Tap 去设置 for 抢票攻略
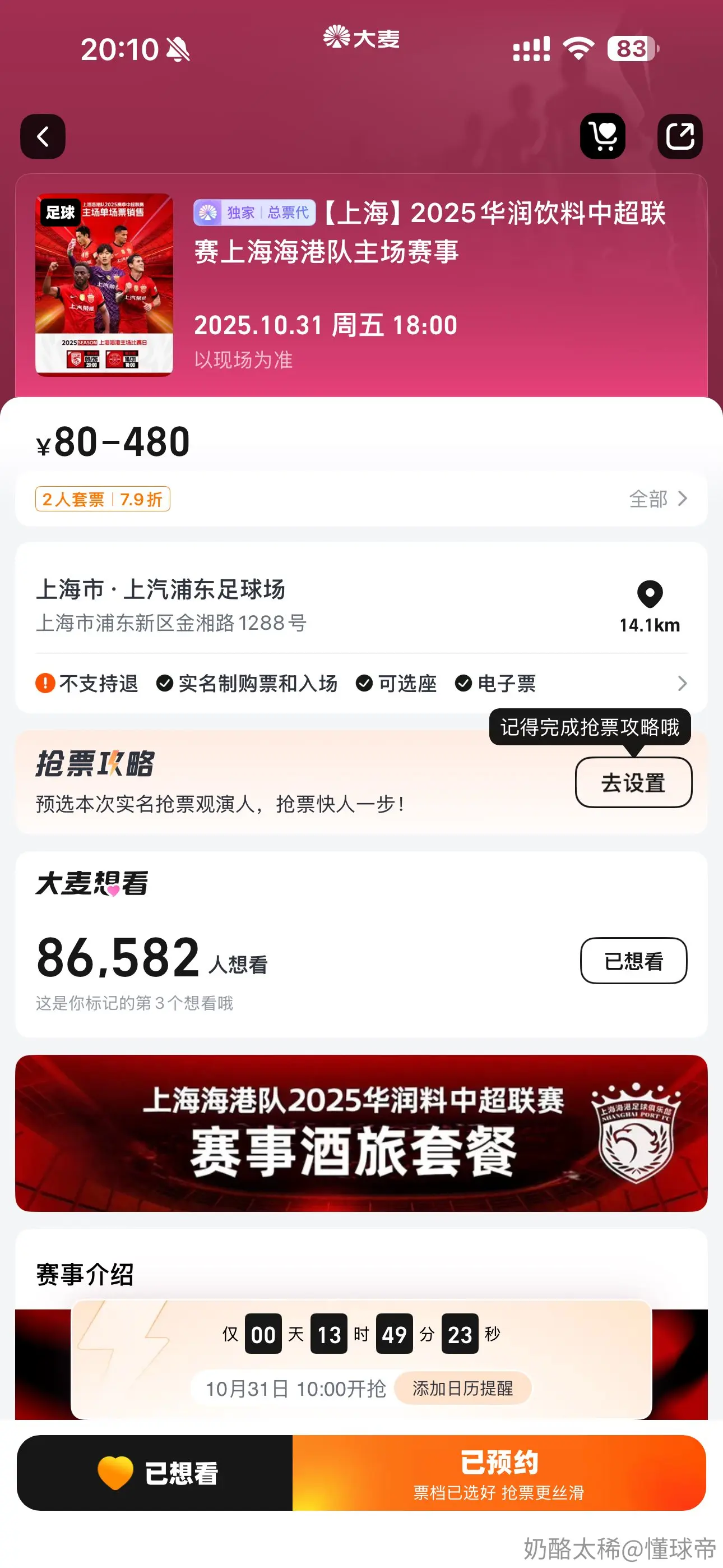The width and height of the screenshot is (723, 1568). click(x=633, y=782)
